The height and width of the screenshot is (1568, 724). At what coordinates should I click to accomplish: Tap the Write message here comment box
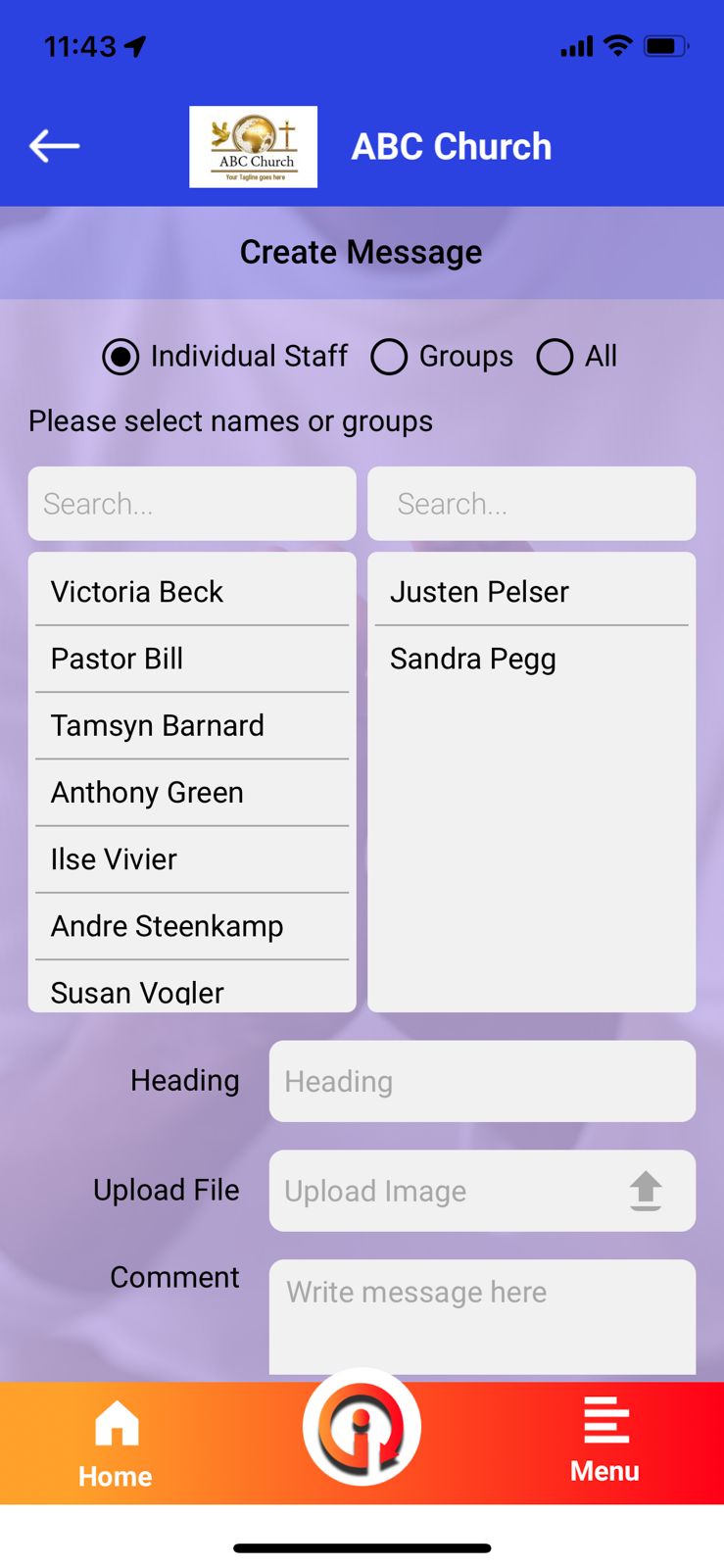[x=482, y=1315]
